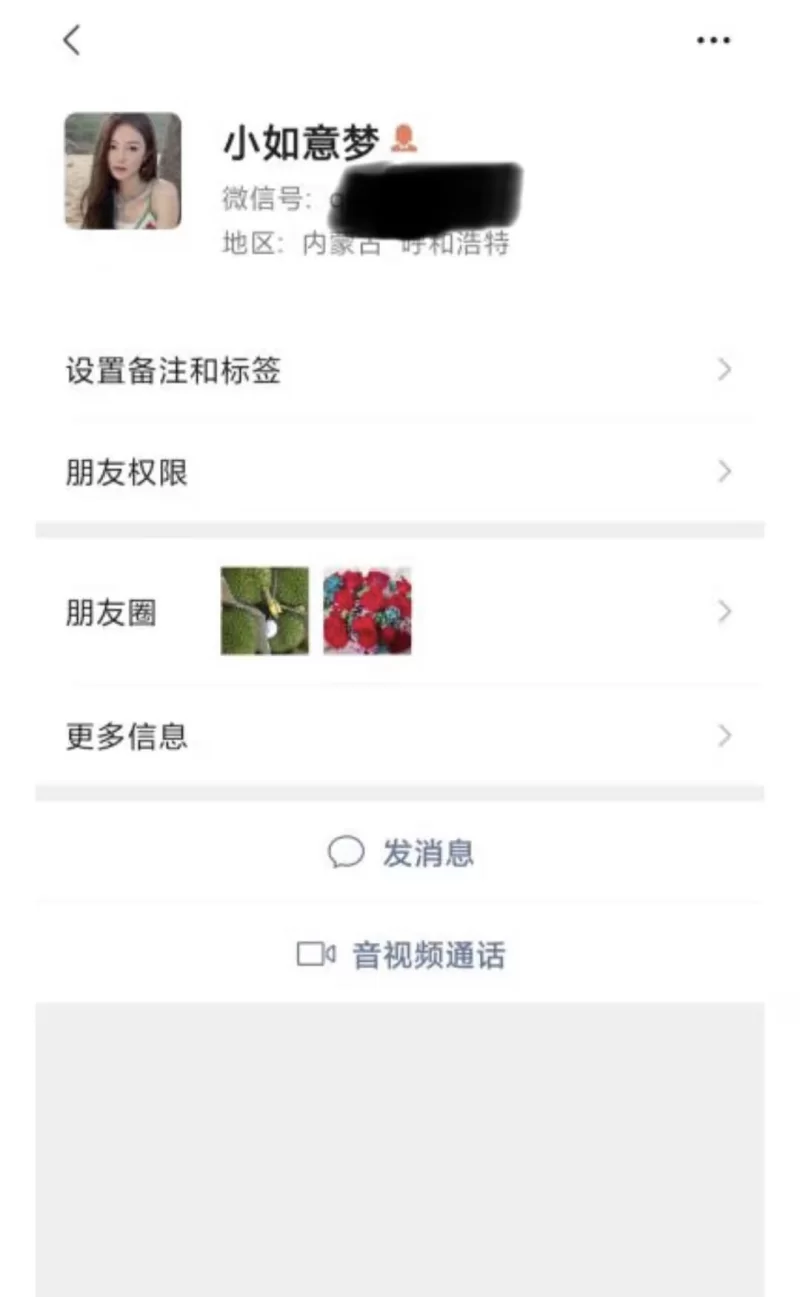Screen dimensions: 800x1297
Task: Open 设置备注和标签 row
Action: [398, 371]
